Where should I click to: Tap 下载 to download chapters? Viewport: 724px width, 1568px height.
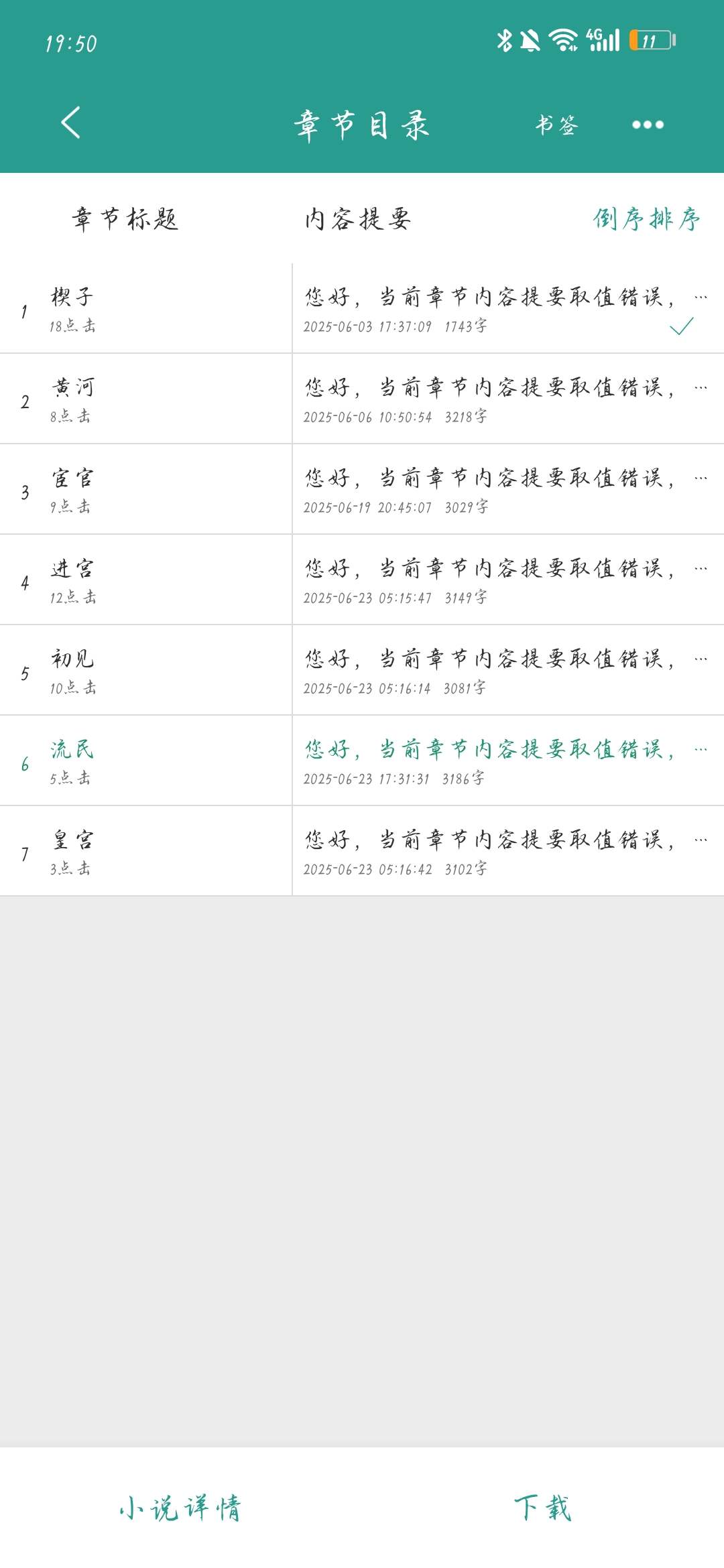(543, 1508)
